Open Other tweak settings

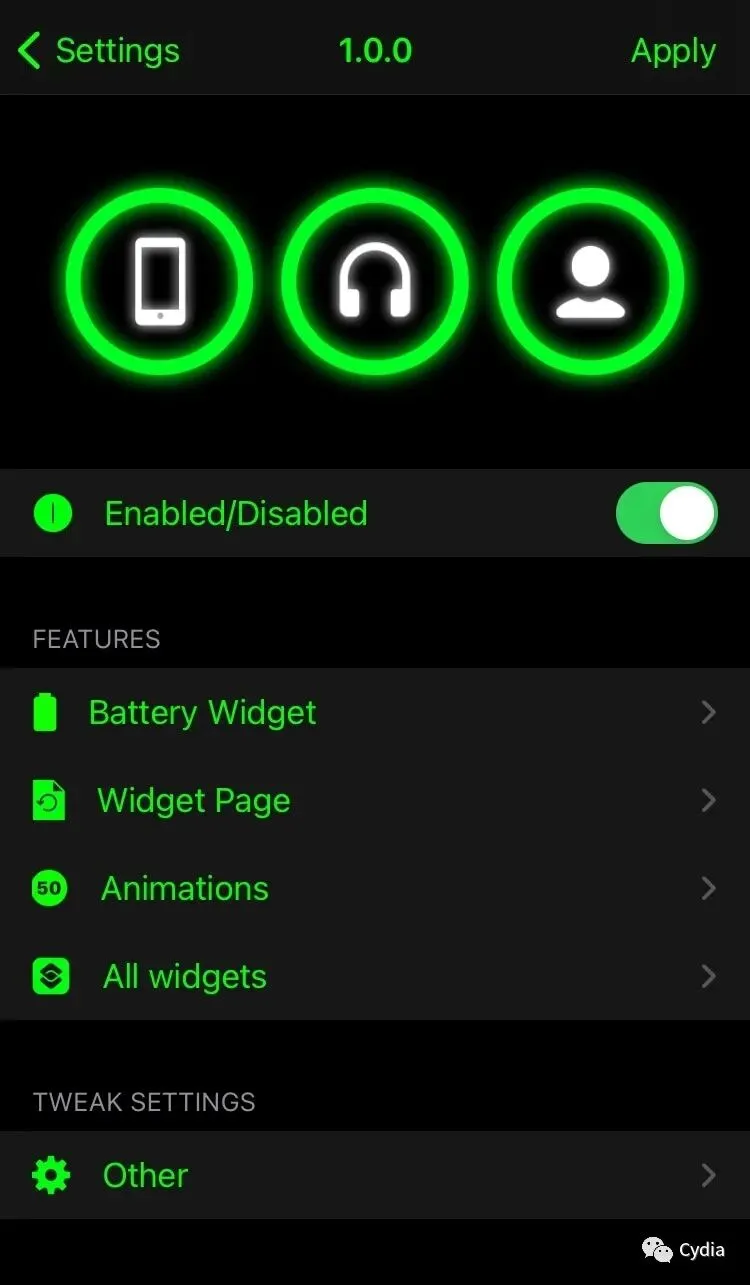point(374,1175)
